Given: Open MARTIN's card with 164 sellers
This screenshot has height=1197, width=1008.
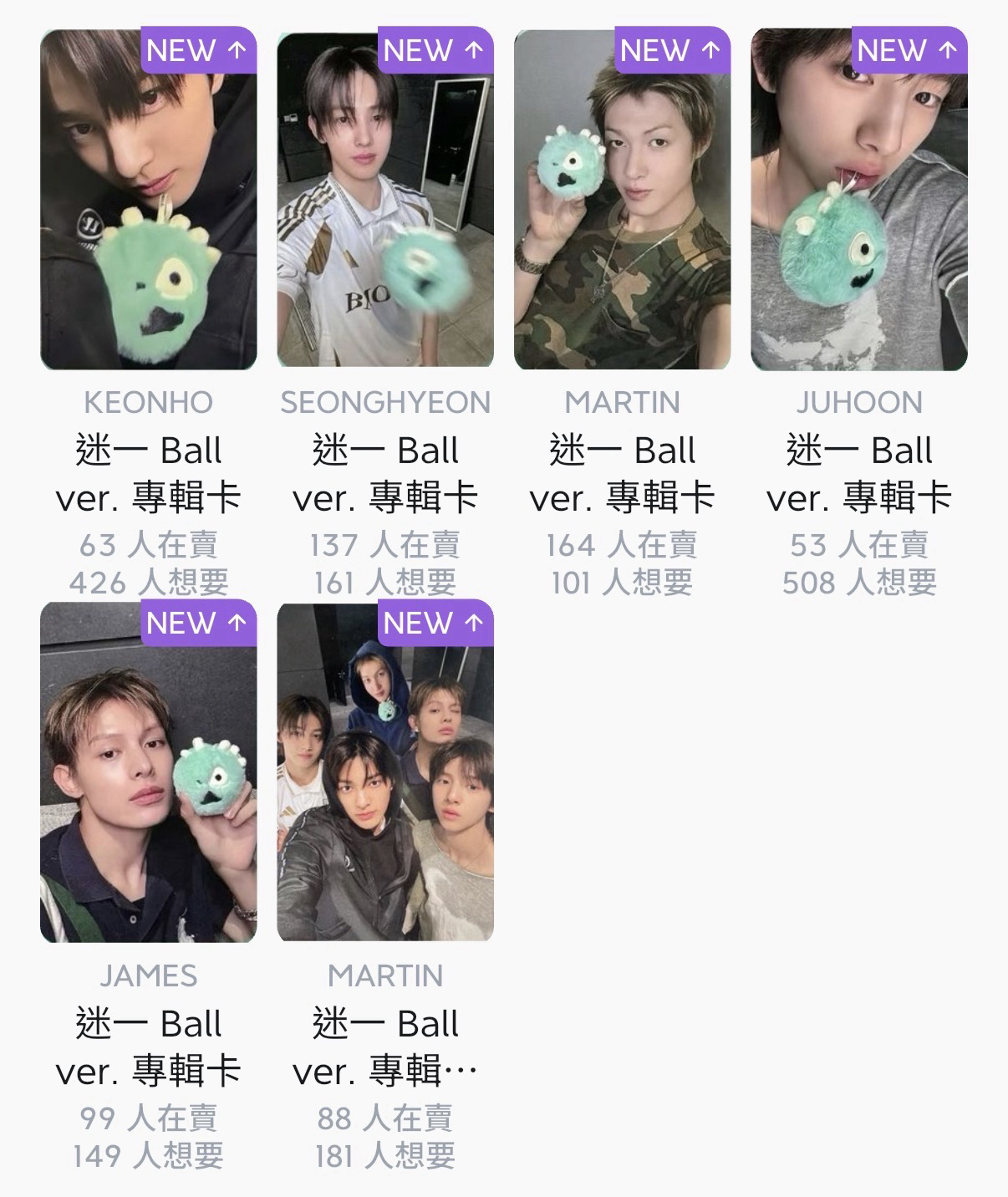Looking at the screenshot, I should coord(622,201).
